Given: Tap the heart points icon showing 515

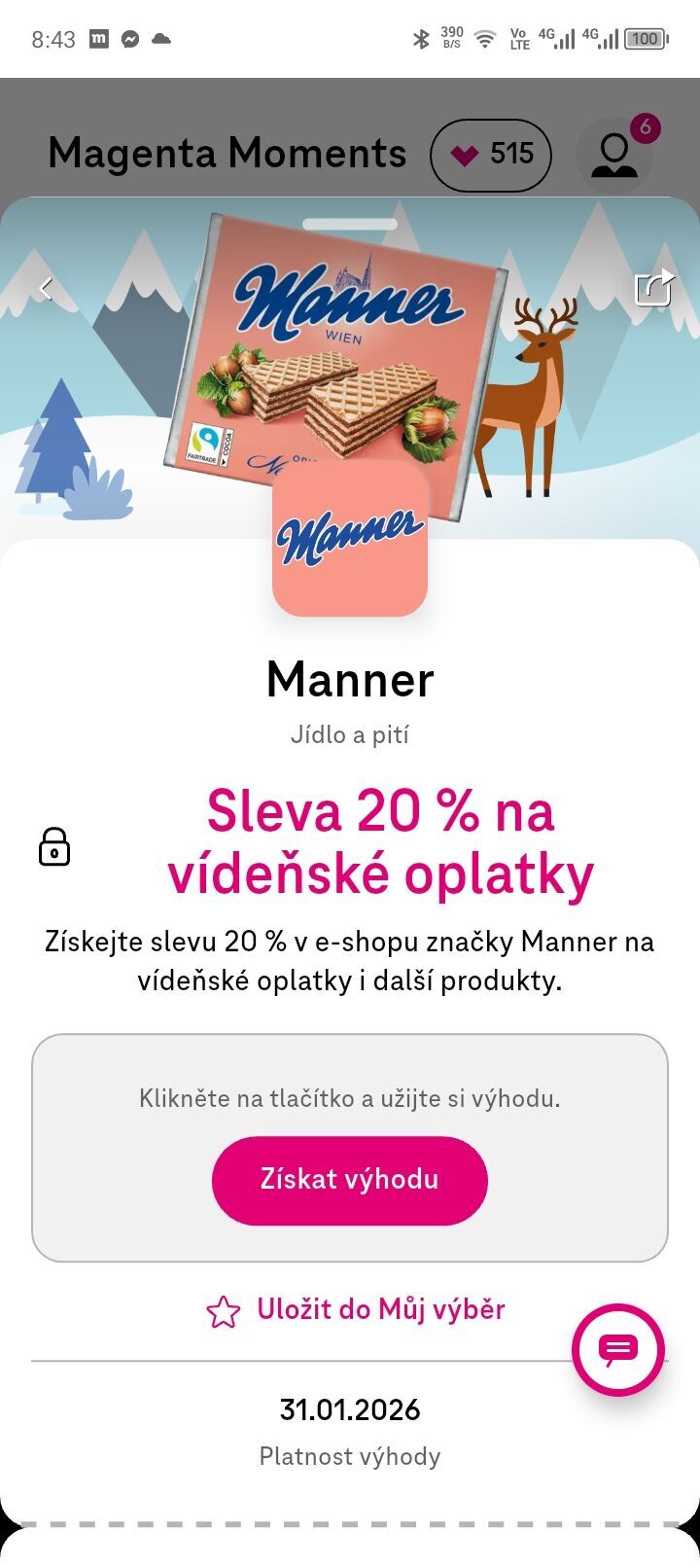Looking at the screenshot, I should pos(491,154).
